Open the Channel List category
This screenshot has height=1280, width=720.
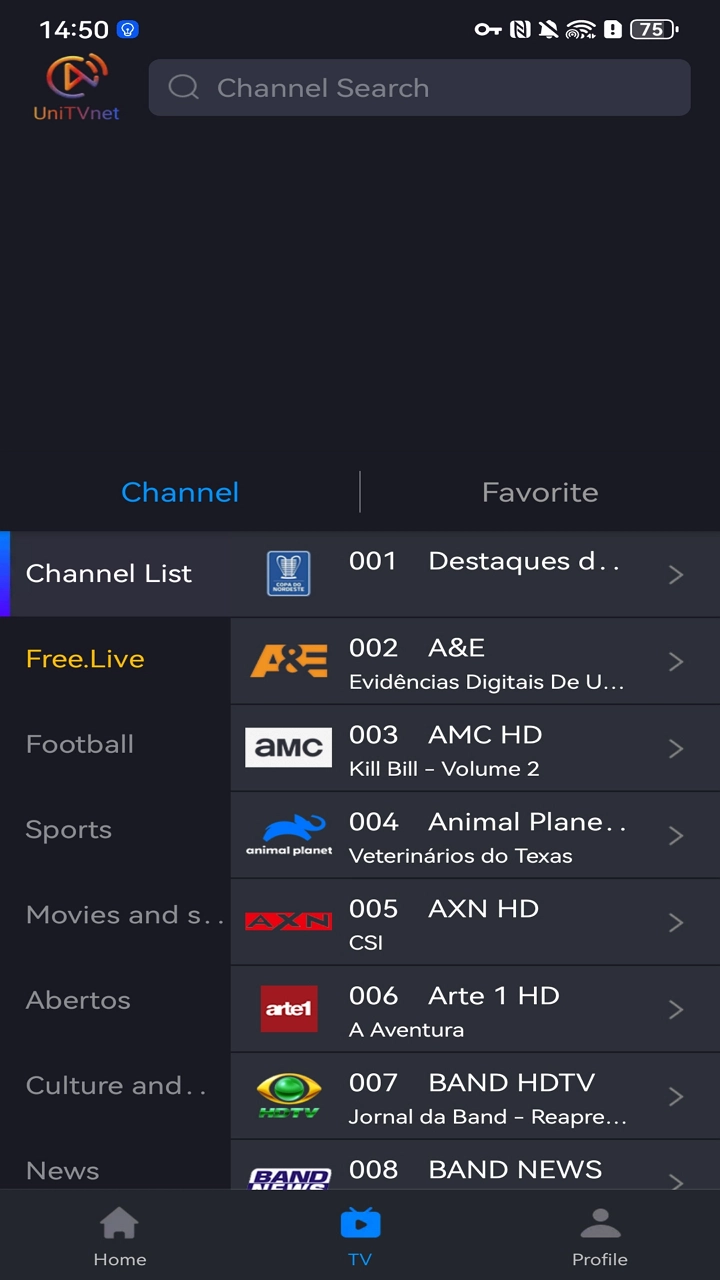point(110,574)
